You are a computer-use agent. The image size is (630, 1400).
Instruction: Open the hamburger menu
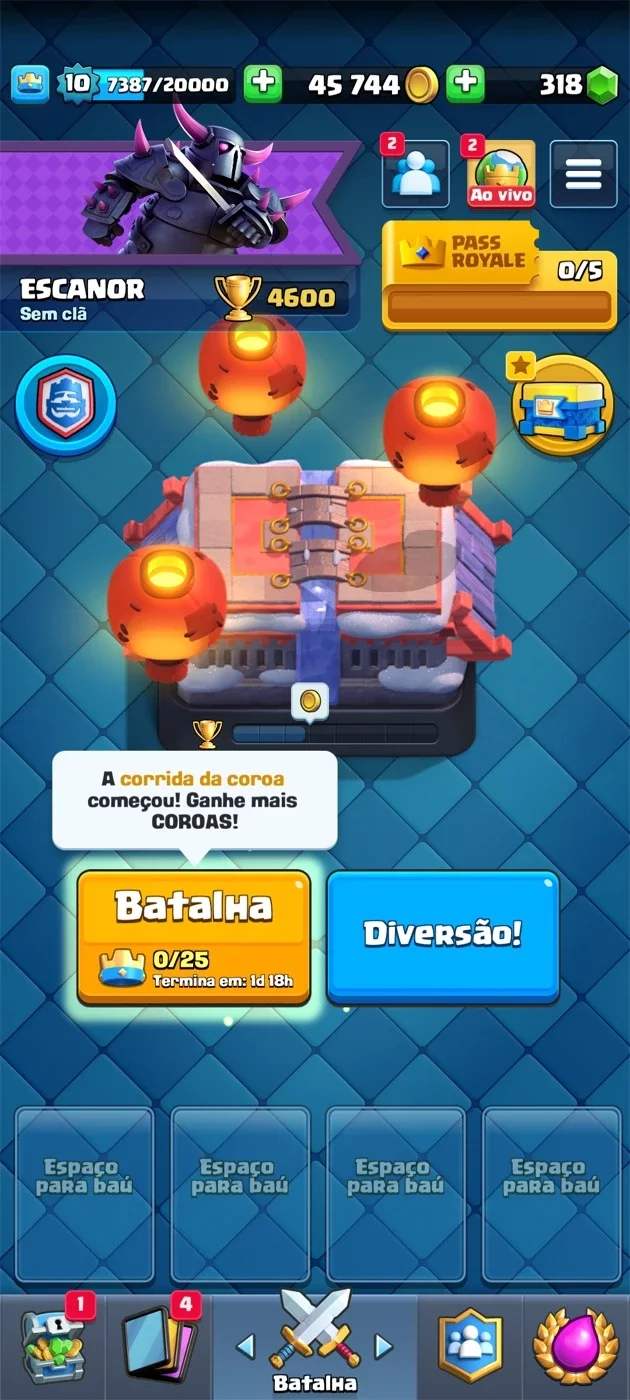coord(583,174)
